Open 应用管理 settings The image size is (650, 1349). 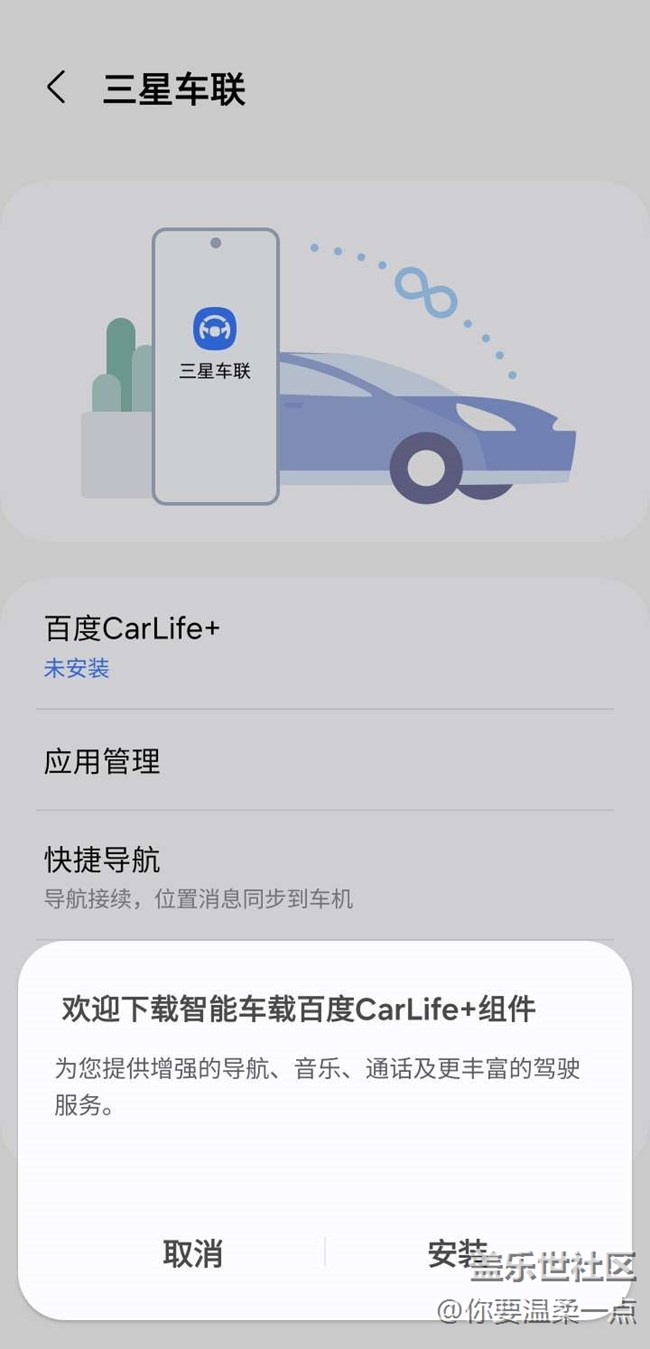(325, 761)
